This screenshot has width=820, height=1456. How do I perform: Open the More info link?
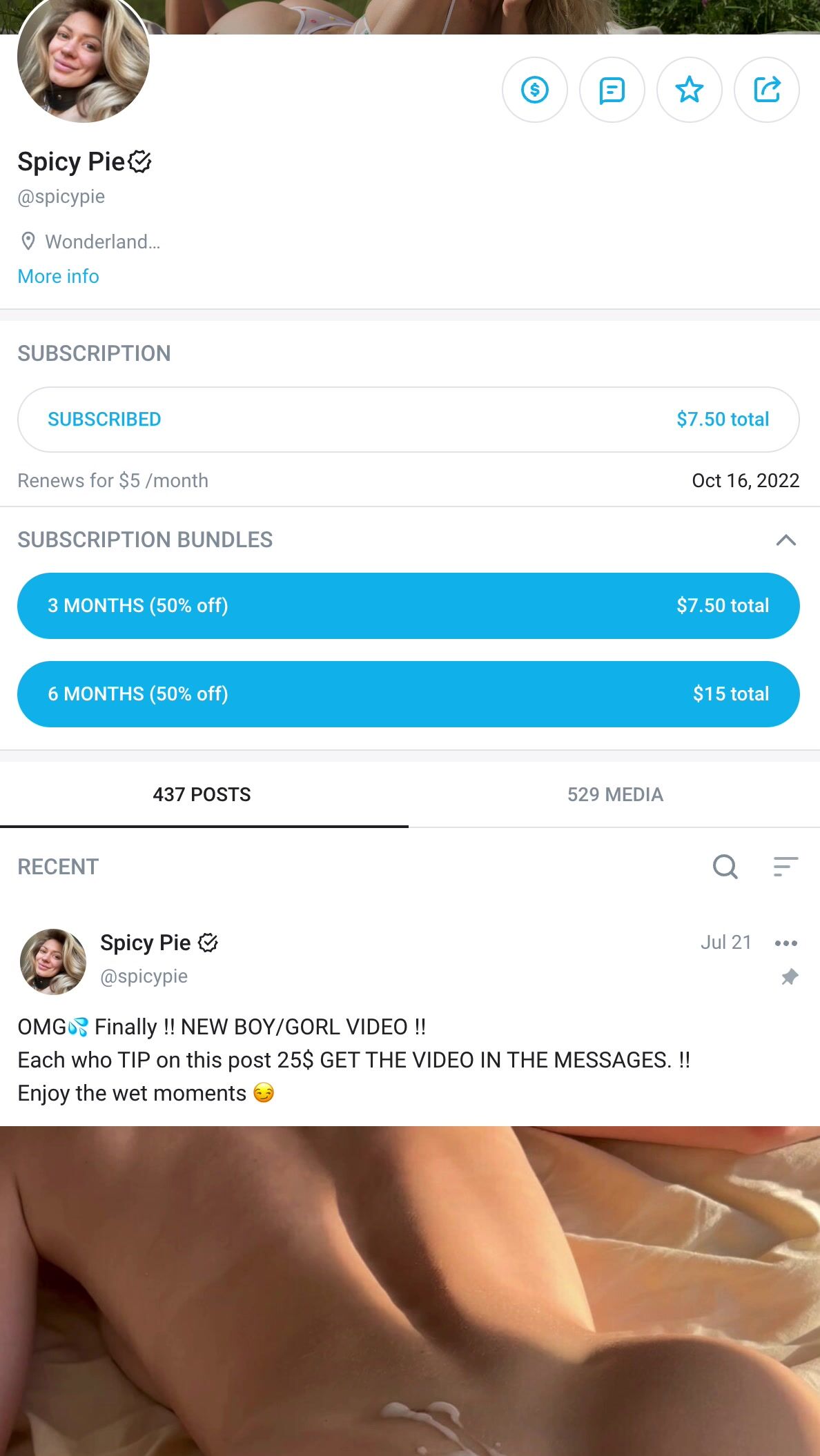coord(59,276)
